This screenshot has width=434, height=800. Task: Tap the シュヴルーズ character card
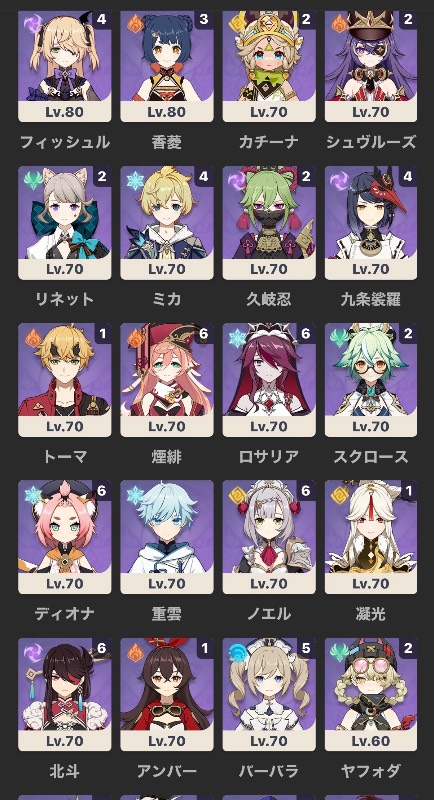(x=371, y=66)
